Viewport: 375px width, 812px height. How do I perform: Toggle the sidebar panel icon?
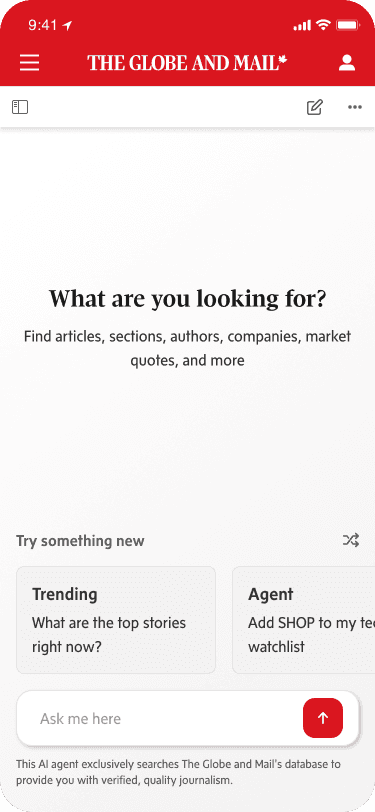point(20,107)
